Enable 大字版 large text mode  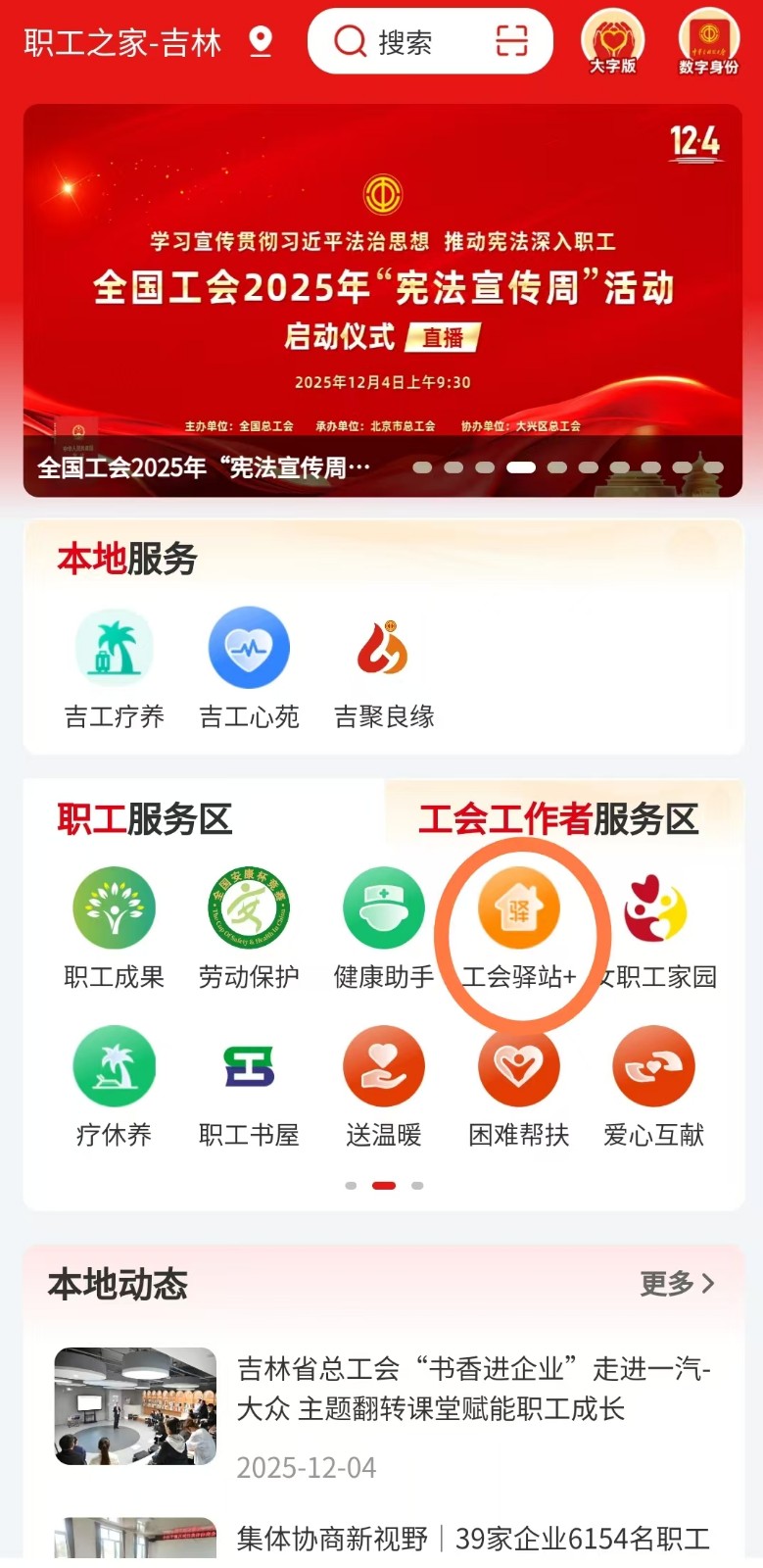point(612,41)
